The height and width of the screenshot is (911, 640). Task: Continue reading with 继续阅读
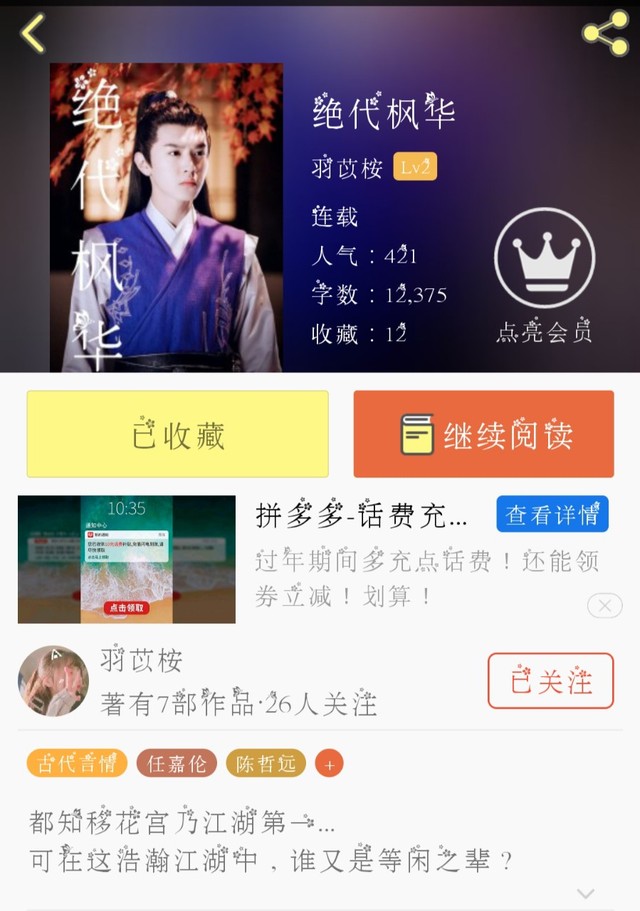[x=484, y=434]
